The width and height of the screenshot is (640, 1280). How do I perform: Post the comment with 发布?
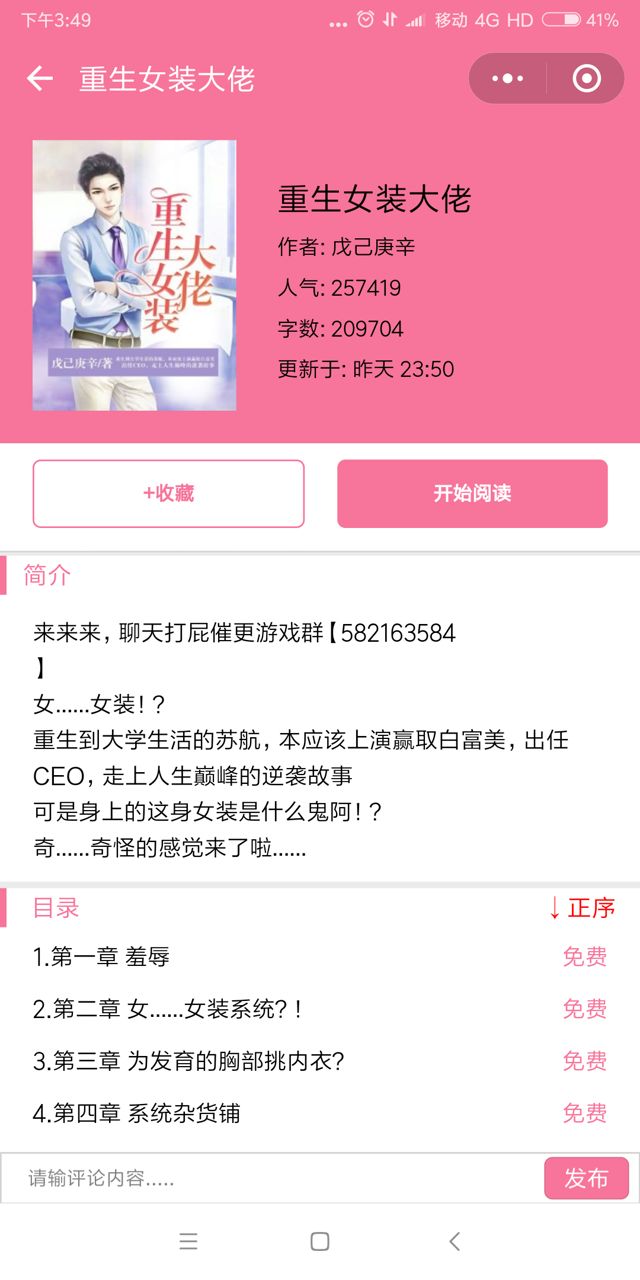pyautogui.click(x=586, y=1178)
